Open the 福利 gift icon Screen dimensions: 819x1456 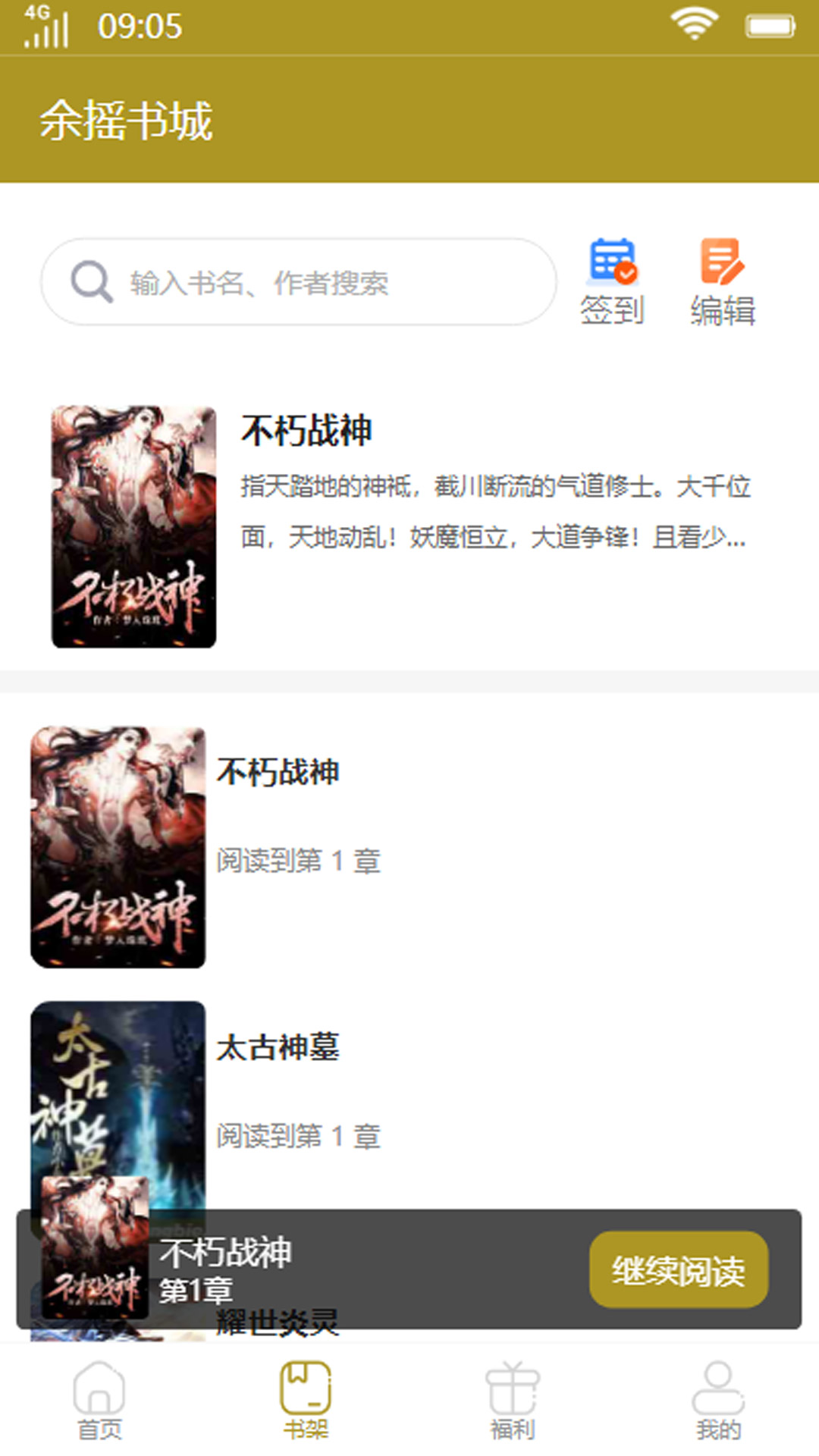(x=511, y=1394)
